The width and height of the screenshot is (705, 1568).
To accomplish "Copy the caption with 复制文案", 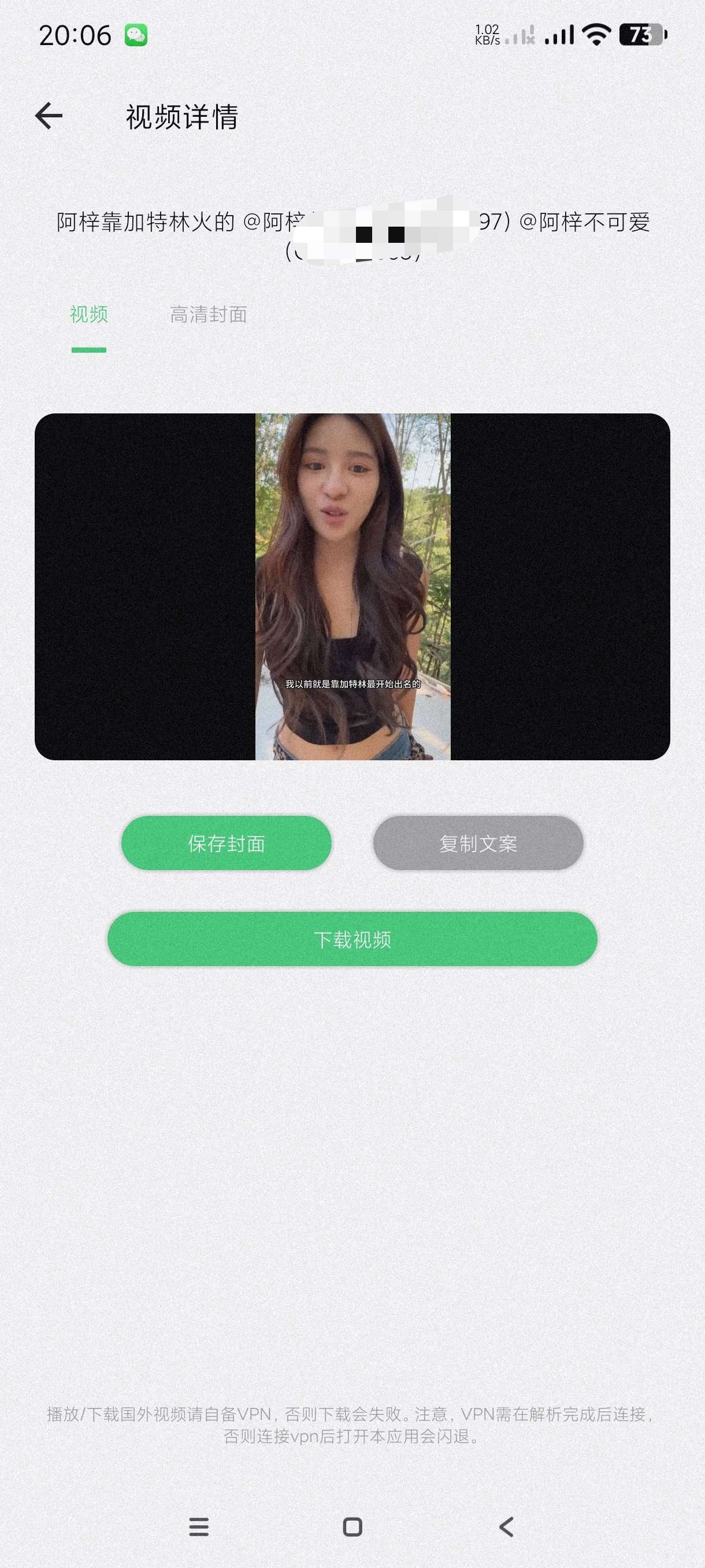I will [x=478, y=843].
